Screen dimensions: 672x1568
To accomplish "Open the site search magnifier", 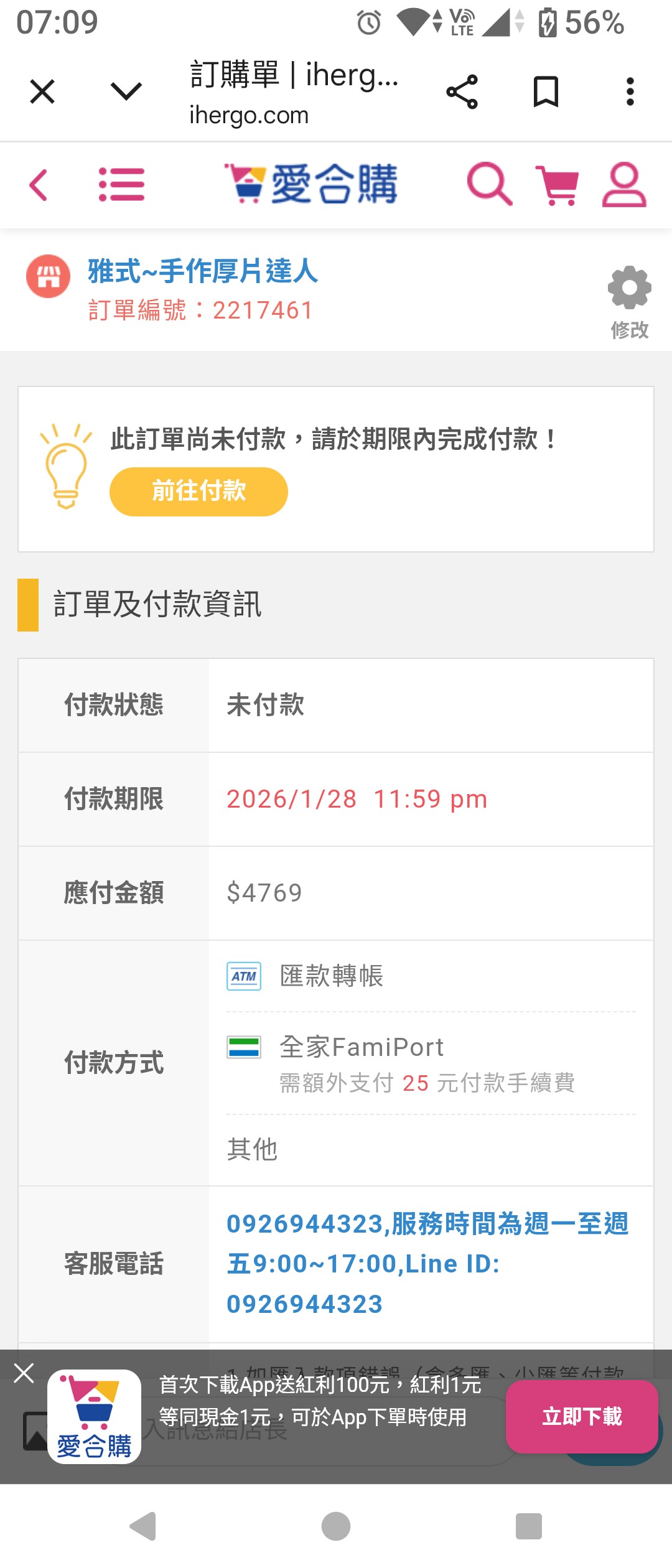I will pyautogui.click(x=489, y=184).
